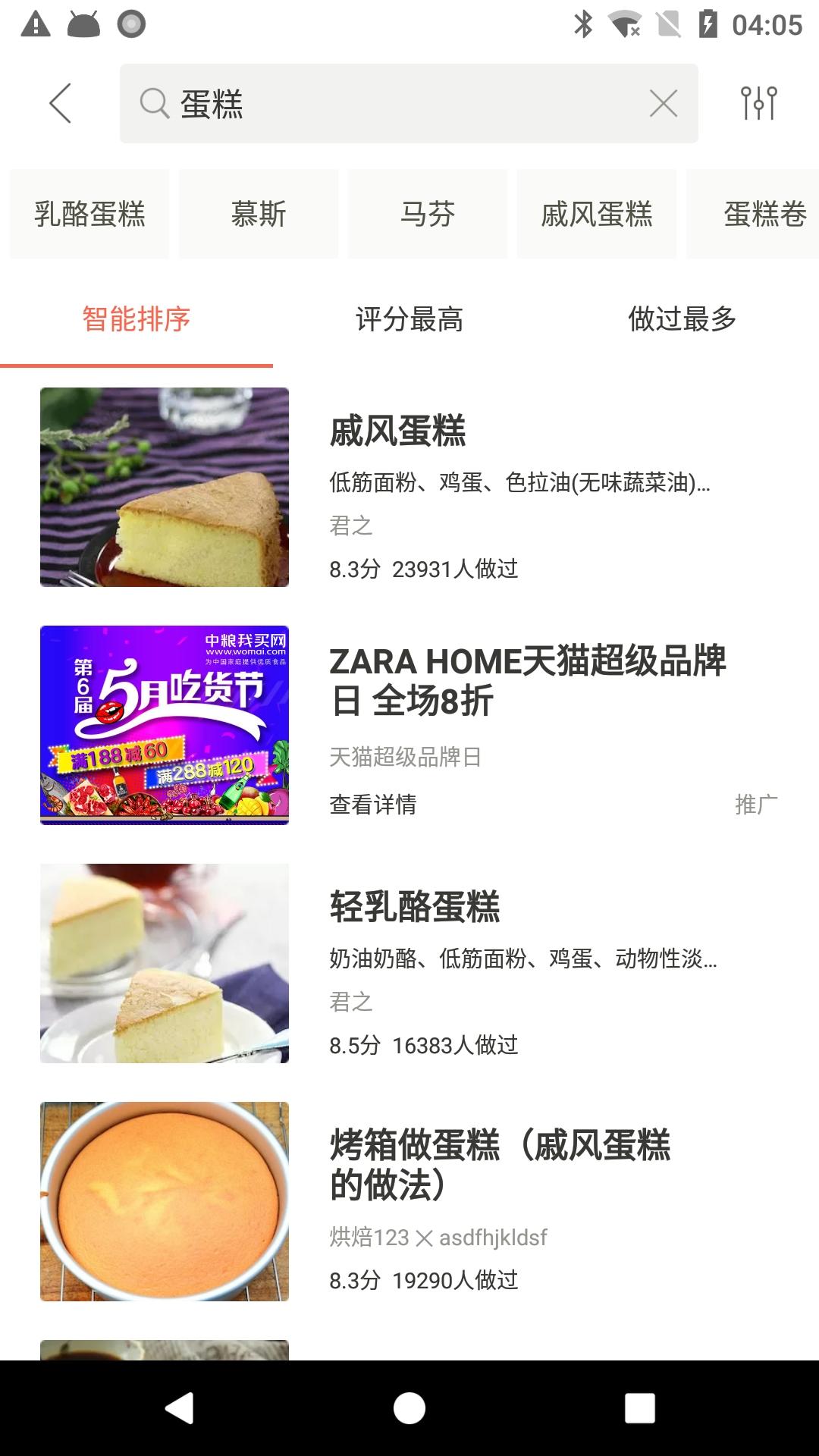Switch to the 智能排序 tab
The height and width of the screenshot is (1456, 819).
point(136,319)
